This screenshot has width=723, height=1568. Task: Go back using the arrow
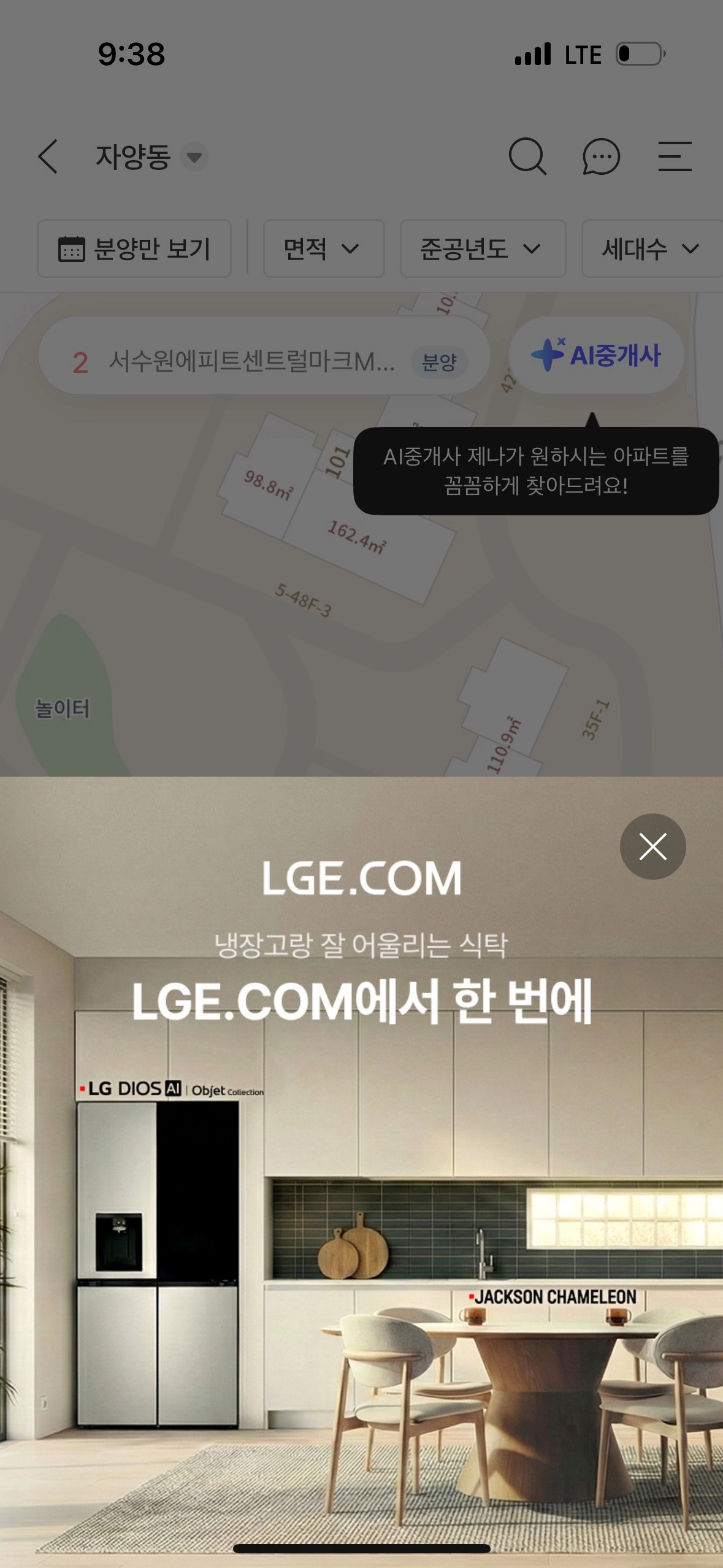(x=48, y=157)
